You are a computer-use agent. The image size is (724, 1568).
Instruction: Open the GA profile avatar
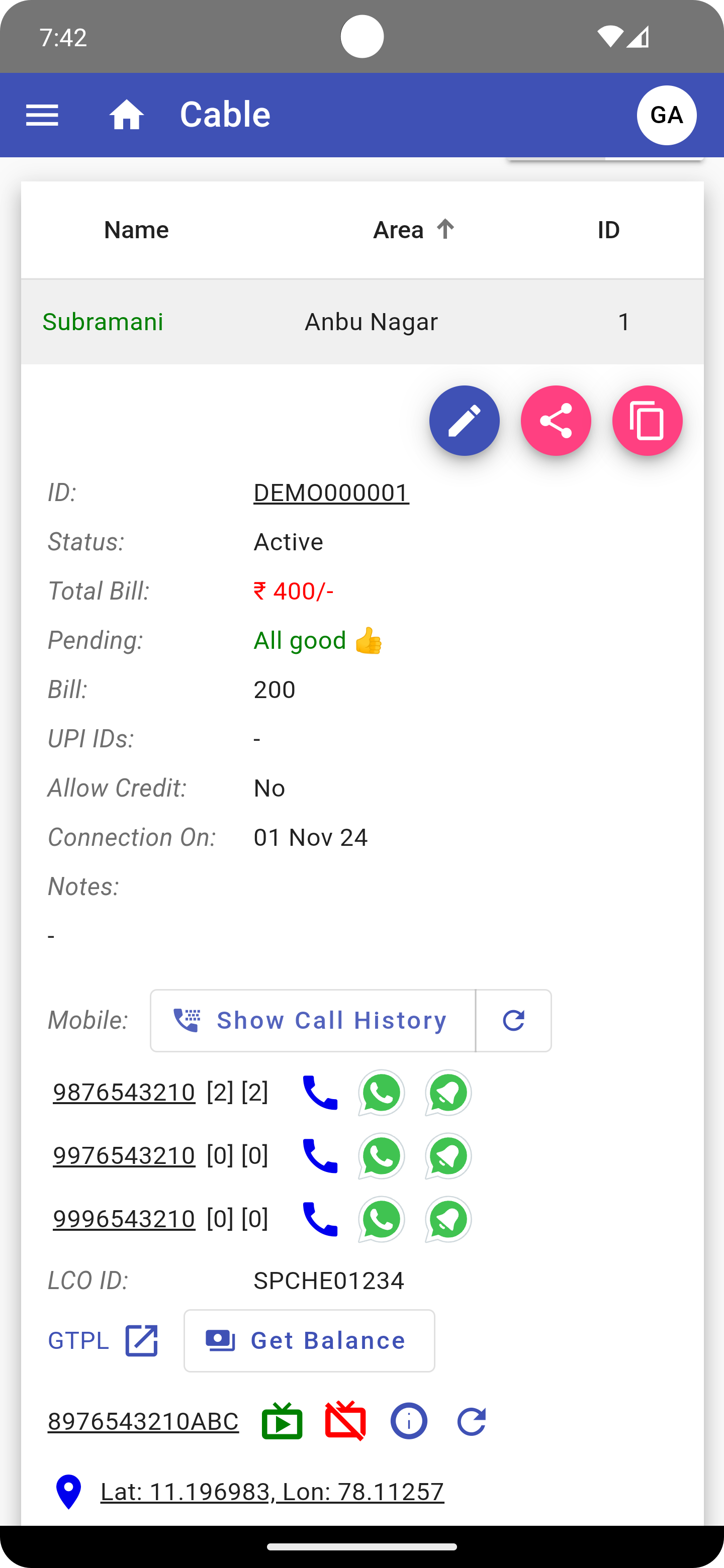(666, 115)
